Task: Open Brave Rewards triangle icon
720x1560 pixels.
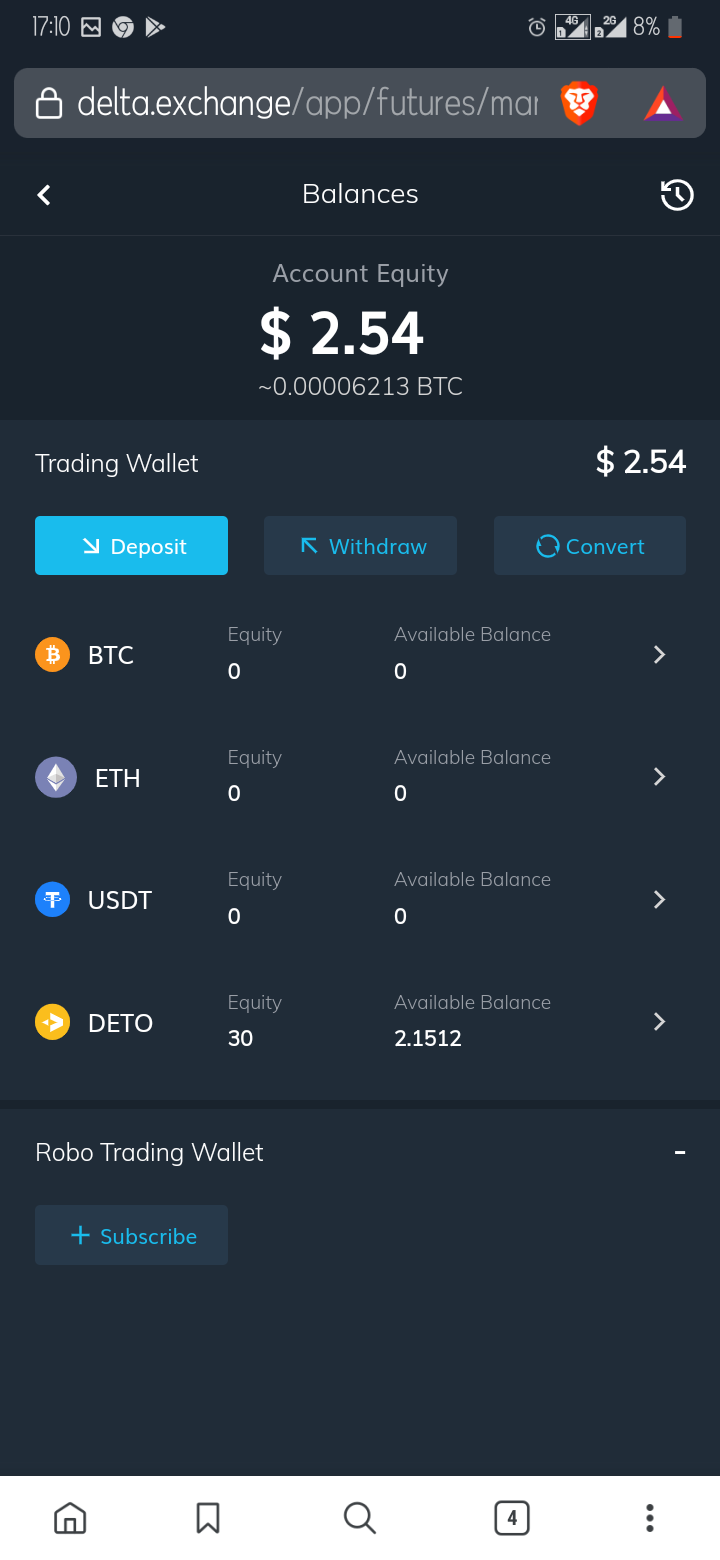Action: pos(663,104)
